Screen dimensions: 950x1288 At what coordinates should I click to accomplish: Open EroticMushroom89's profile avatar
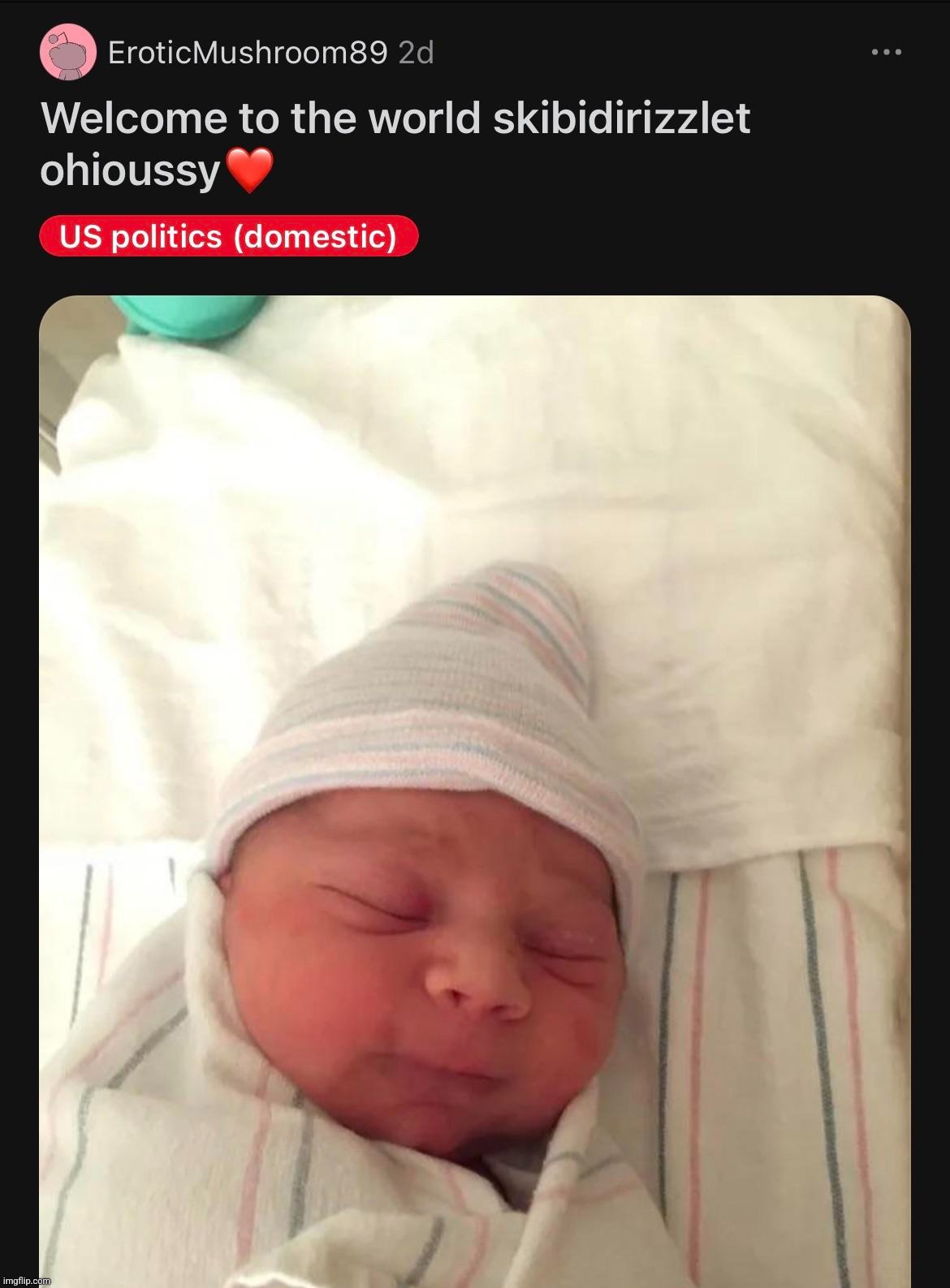pos(65,54)
